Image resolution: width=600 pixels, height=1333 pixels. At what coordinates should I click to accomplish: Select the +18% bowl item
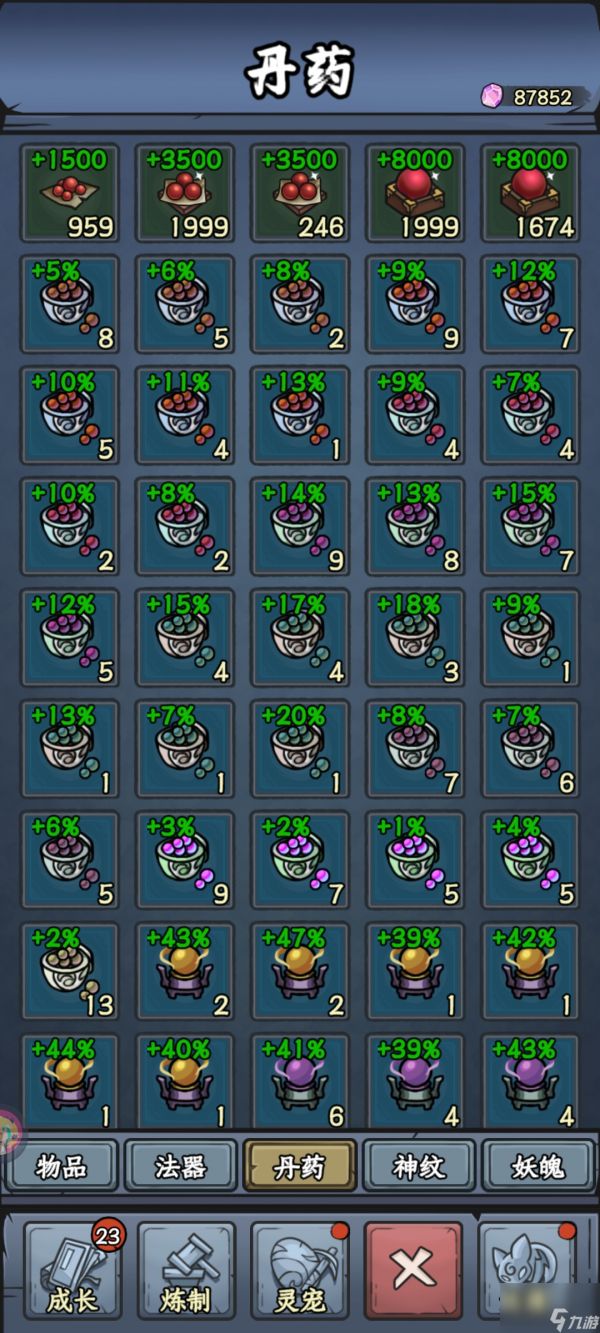[x=415, y=639]
